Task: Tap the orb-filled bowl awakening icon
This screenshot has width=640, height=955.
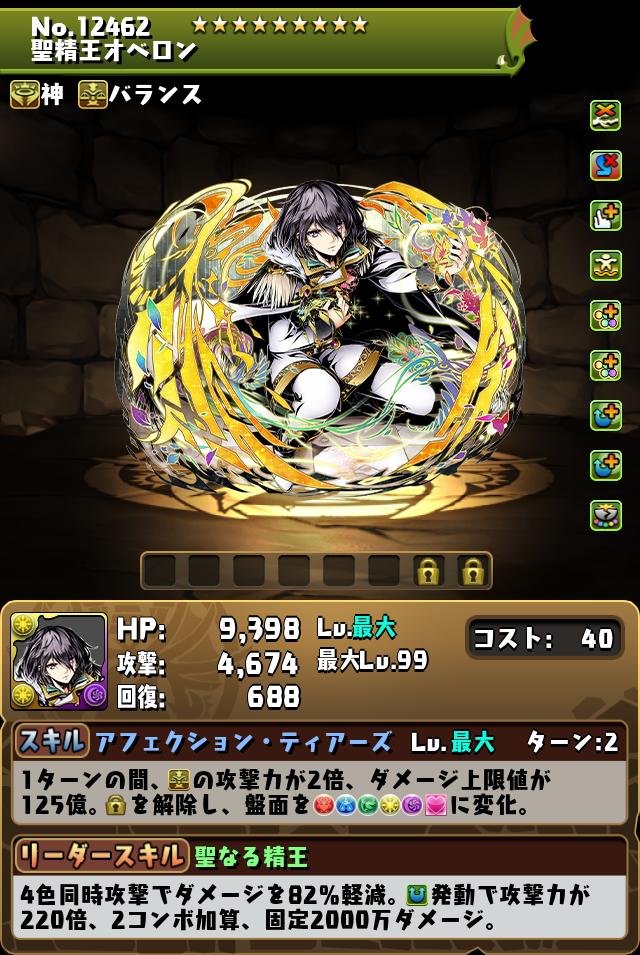Action: coord(606,514)
